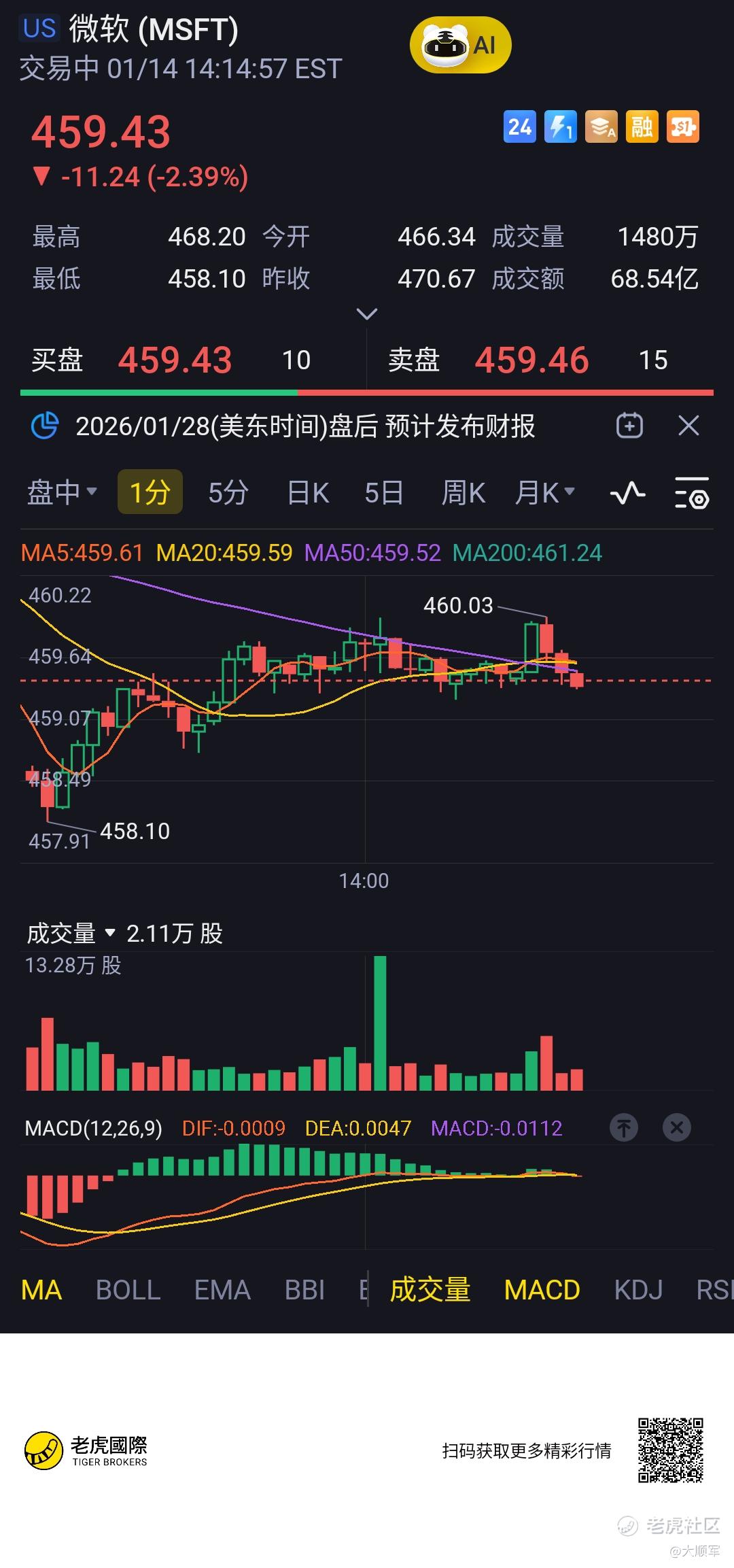Open the AI assistant button

click(x=460, y=46)
